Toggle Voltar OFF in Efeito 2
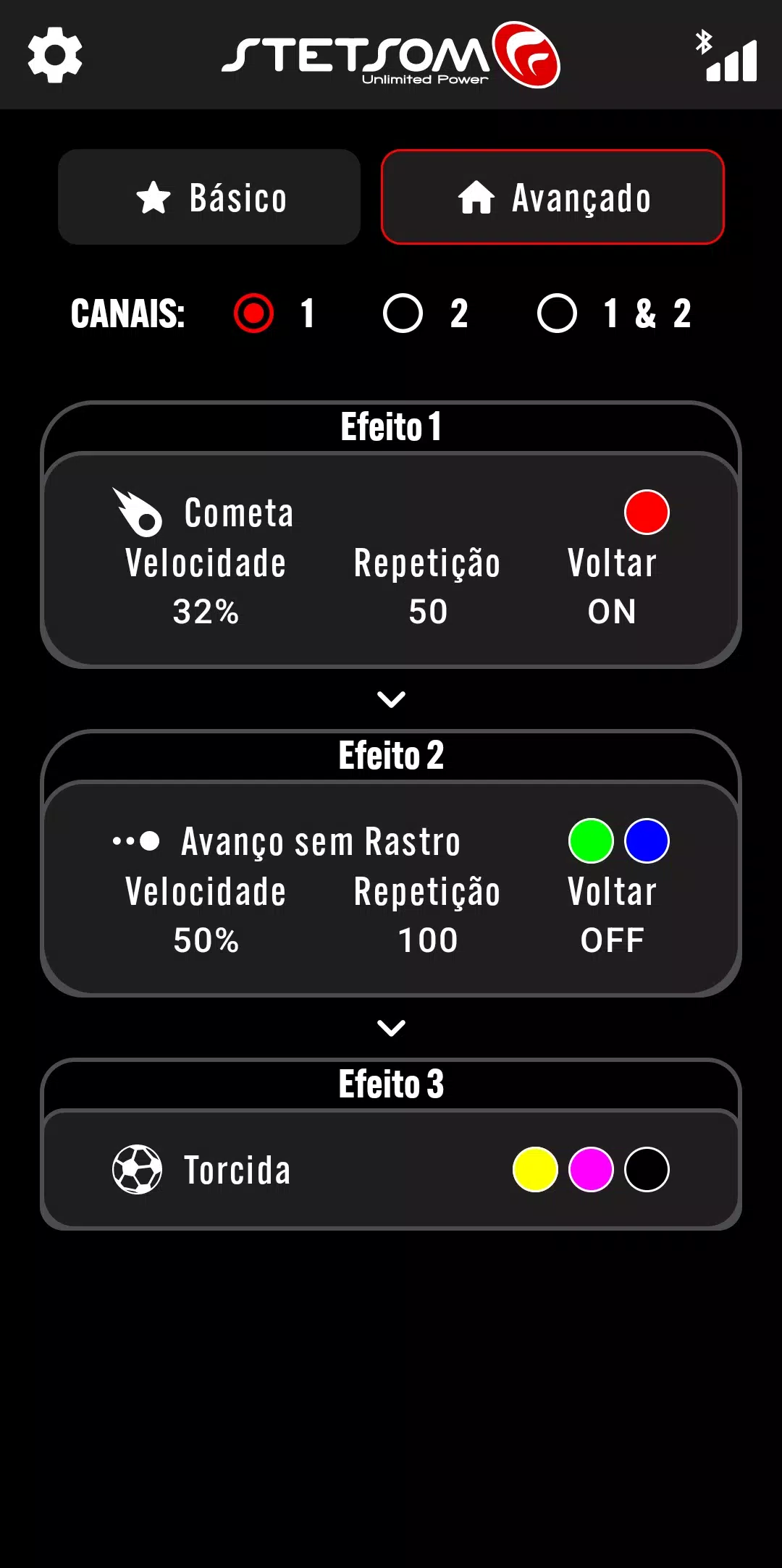The image size is (782, 1568). [612, 916]
